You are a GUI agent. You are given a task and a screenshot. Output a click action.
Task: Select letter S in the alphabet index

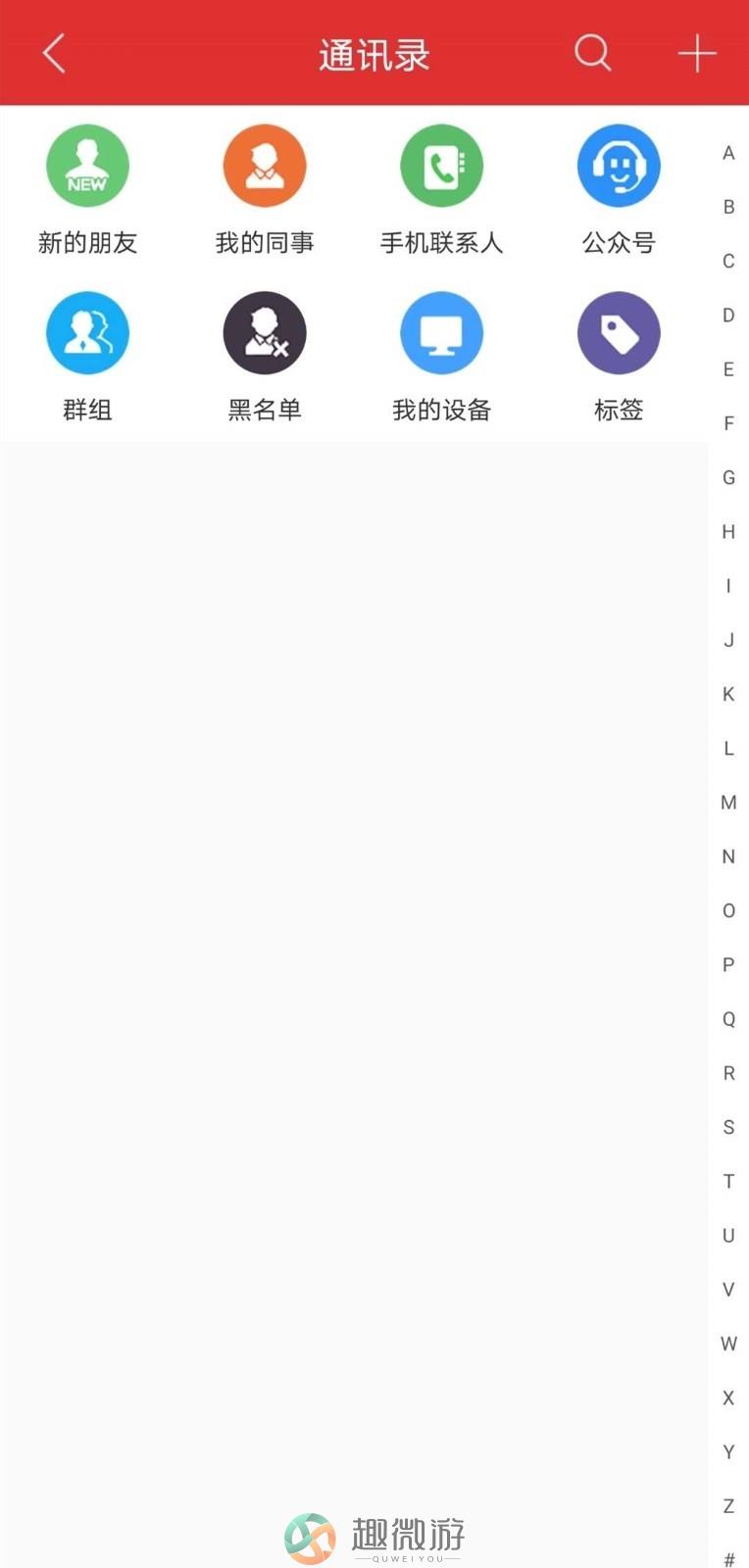pos(728,1127)
